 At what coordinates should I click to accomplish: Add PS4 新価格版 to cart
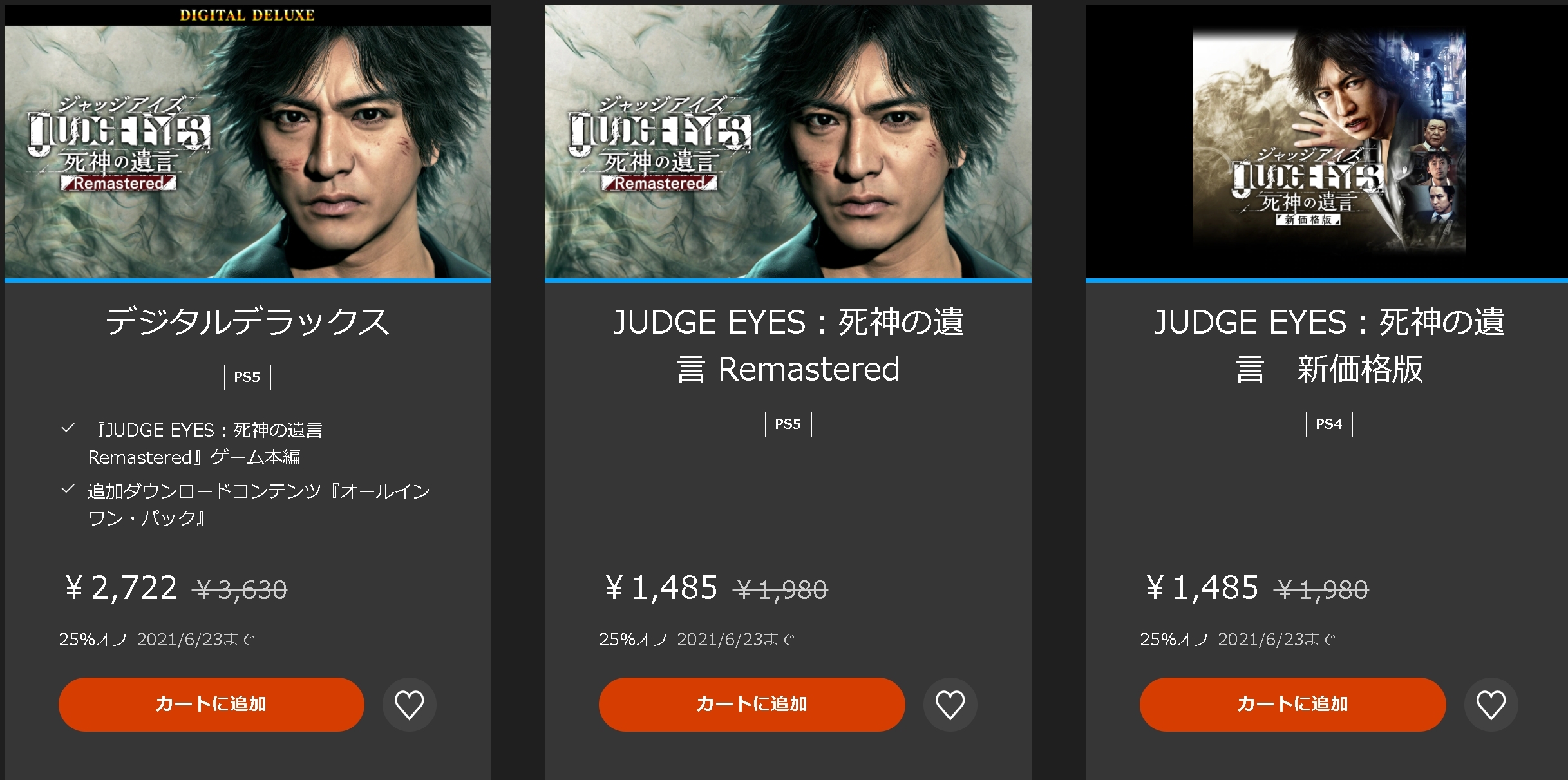[x=1292, y=704]
